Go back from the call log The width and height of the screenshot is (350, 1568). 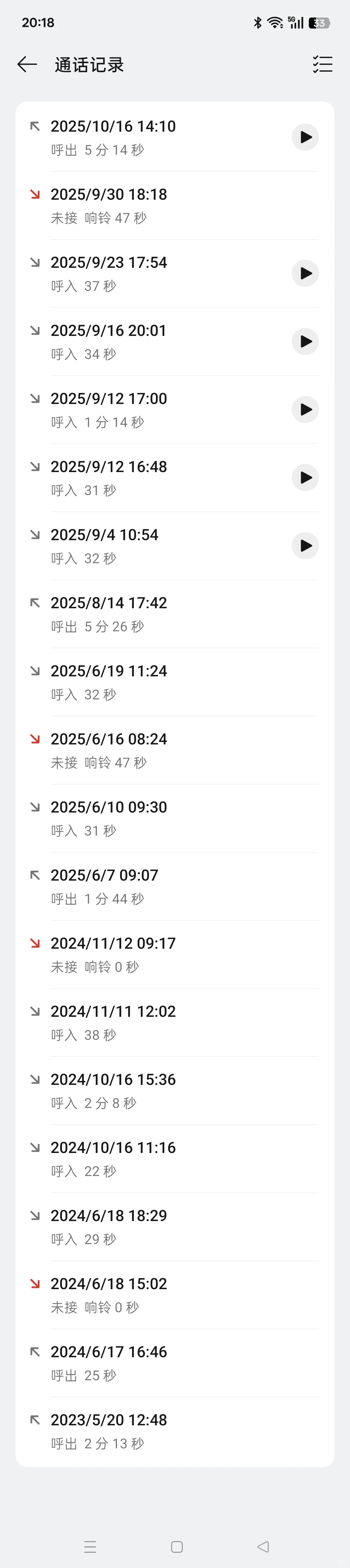click(28, 65)
